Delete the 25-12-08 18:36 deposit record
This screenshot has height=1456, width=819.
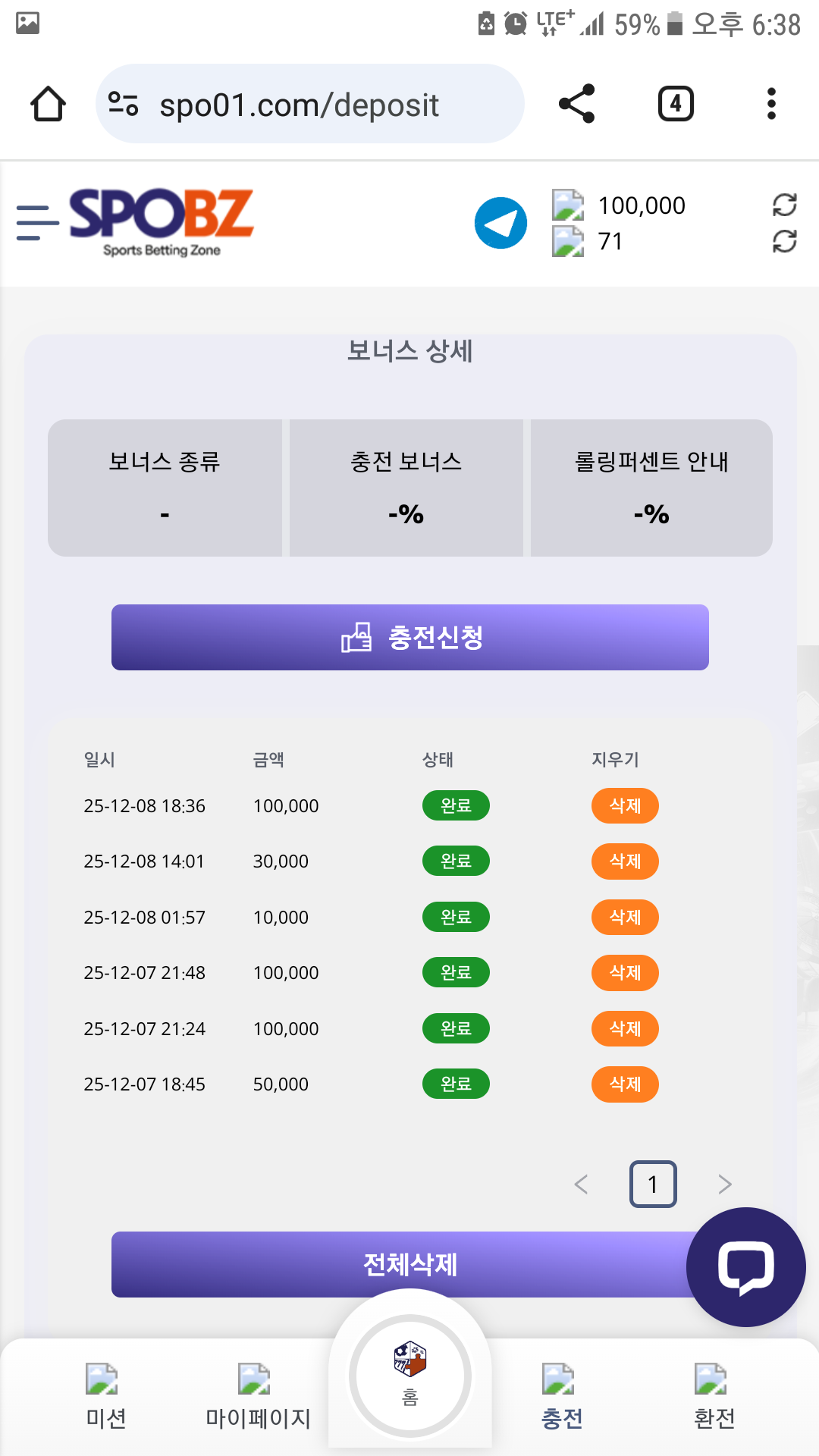(625, 805)
